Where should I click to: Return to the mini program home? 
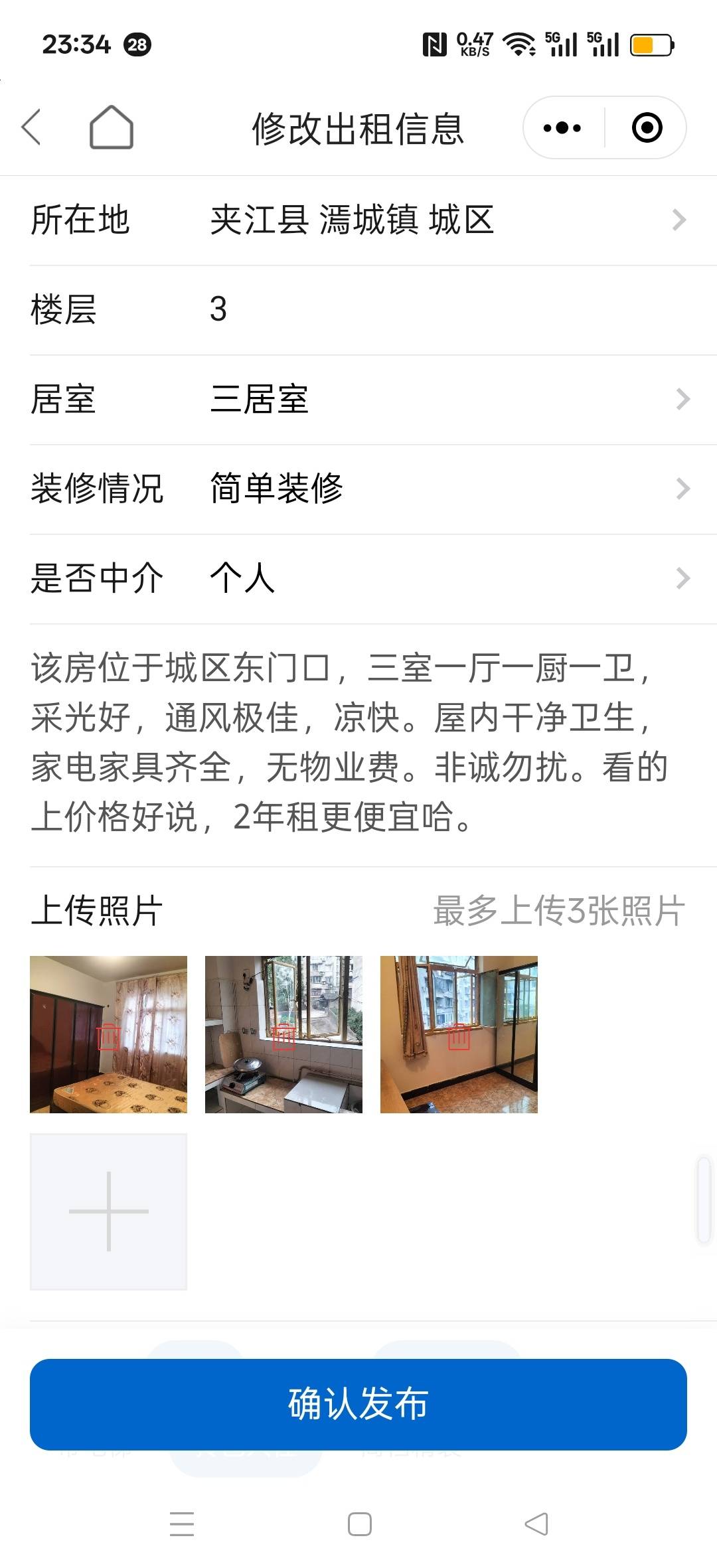[x=111, y=127]
